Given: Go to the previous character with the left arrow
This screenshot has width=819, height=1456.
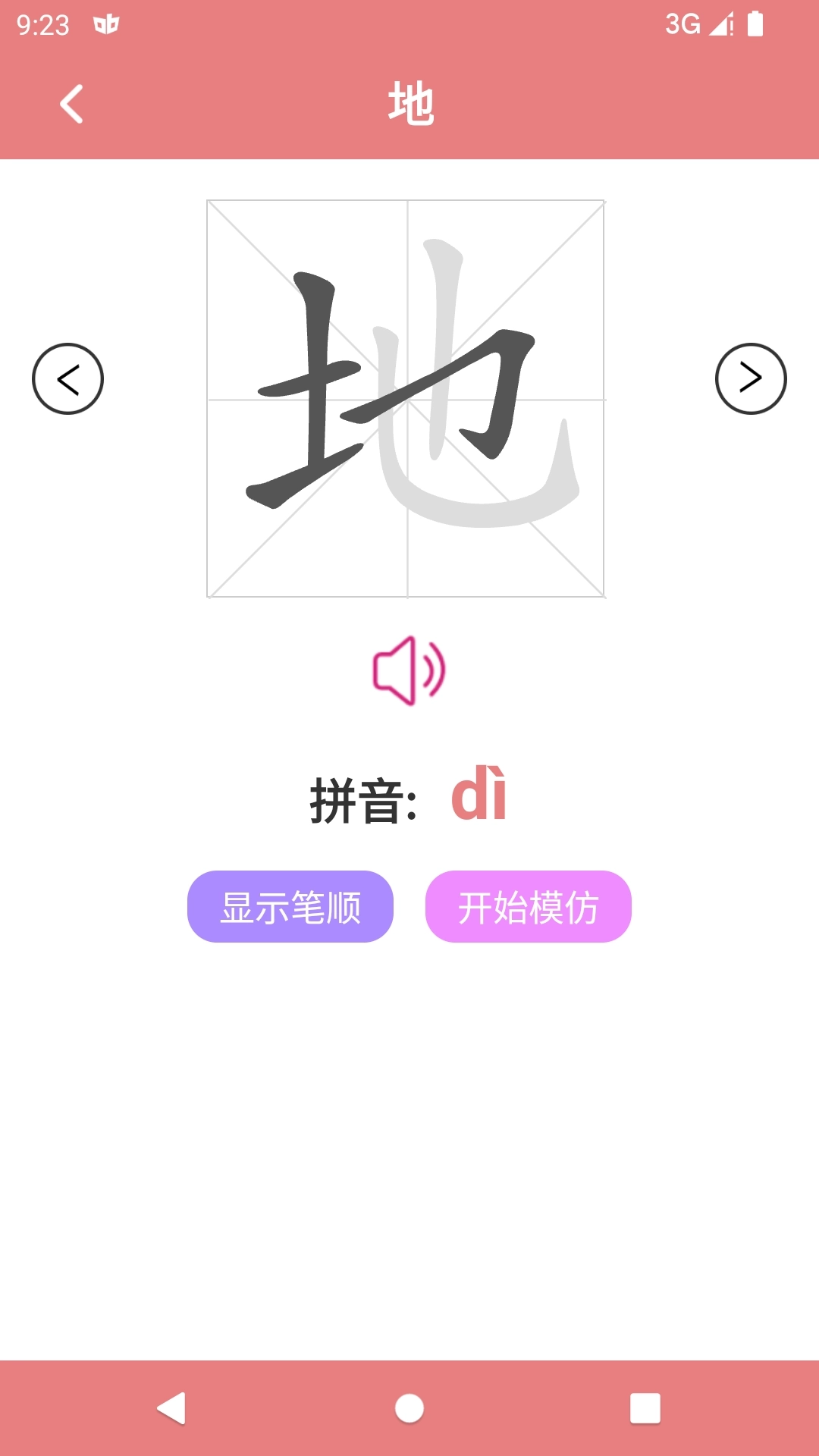Looking at the screenshot, I should (68, 378).
